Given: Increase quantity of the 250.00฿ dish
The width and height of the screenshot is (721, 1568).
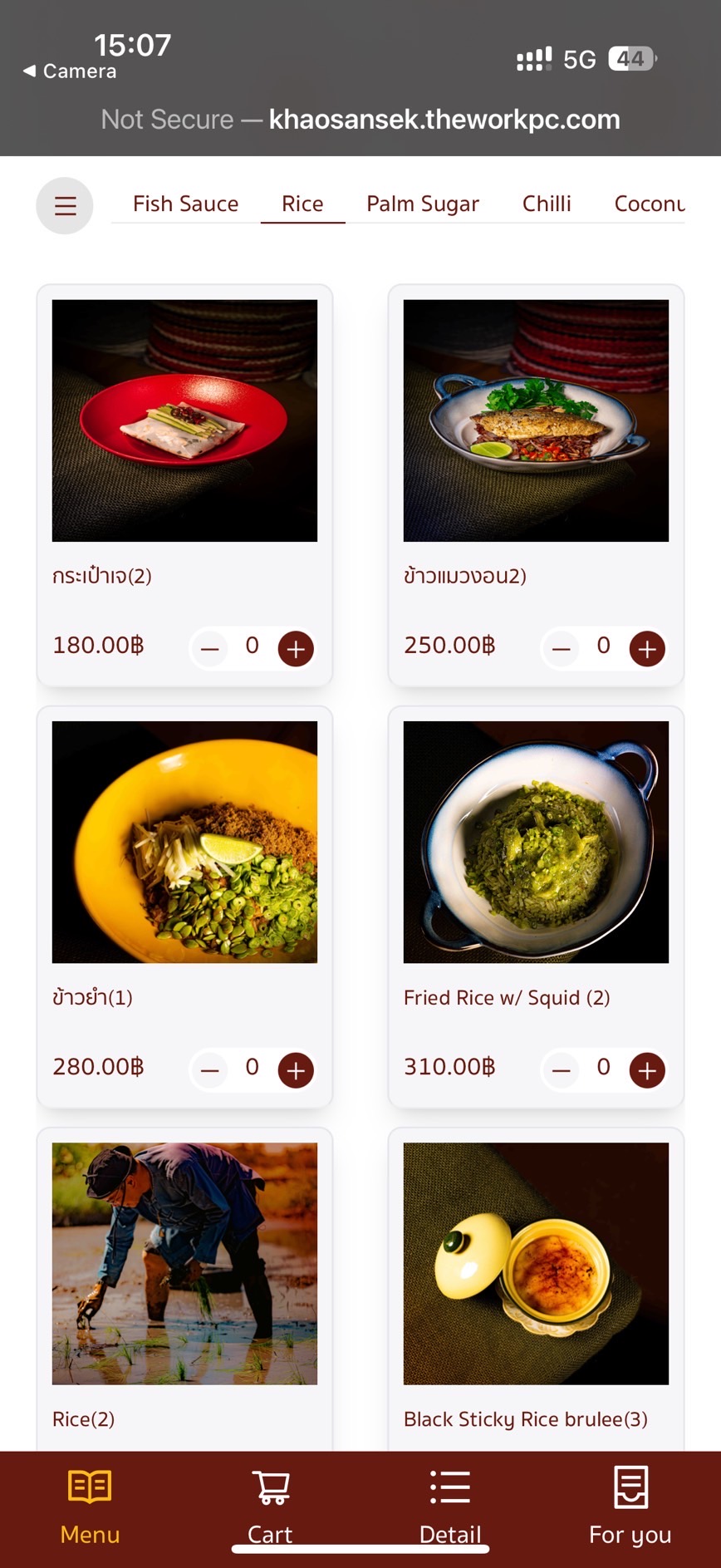Looking at the screenshot, I should point(647,648).
